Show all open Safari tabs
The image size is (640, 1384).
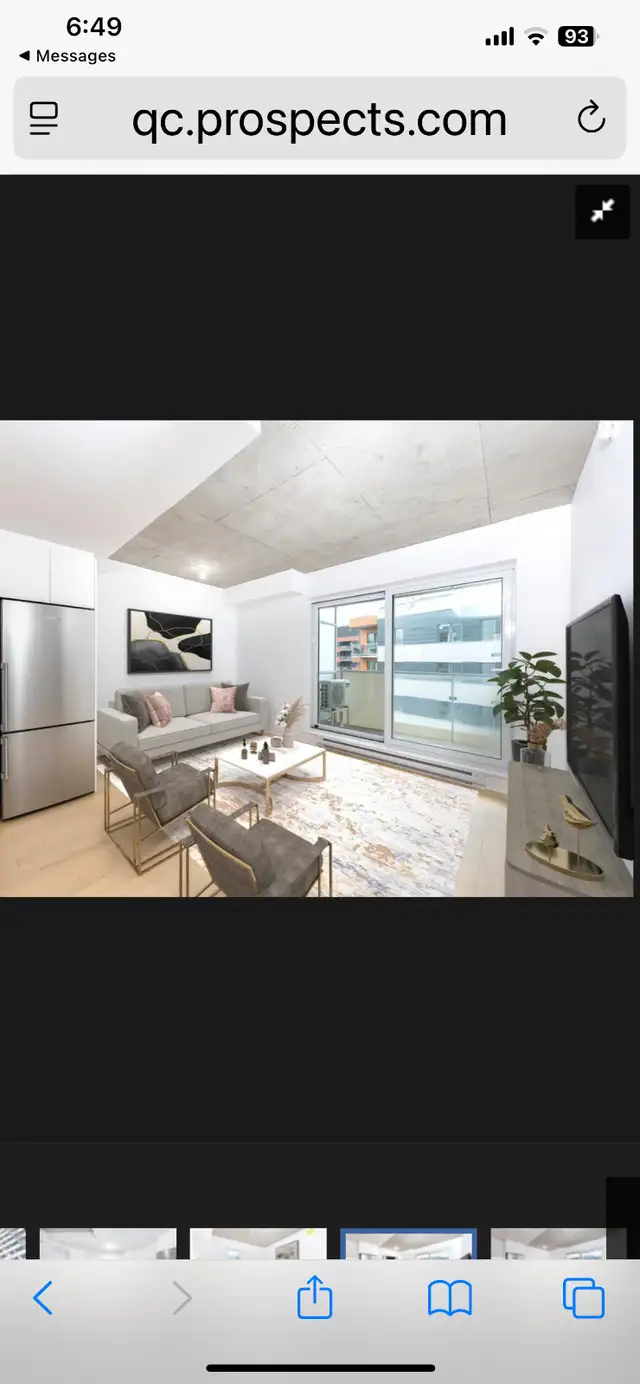click(584, 1298)
